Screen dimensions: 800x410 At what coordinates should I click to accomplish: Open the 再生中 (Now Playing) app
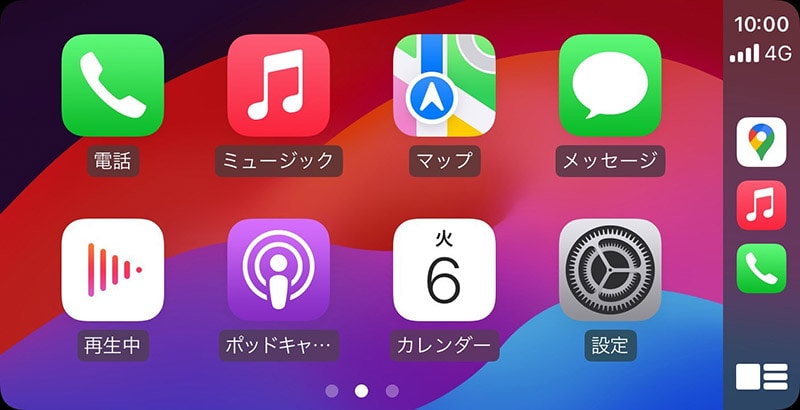point(112,270)
